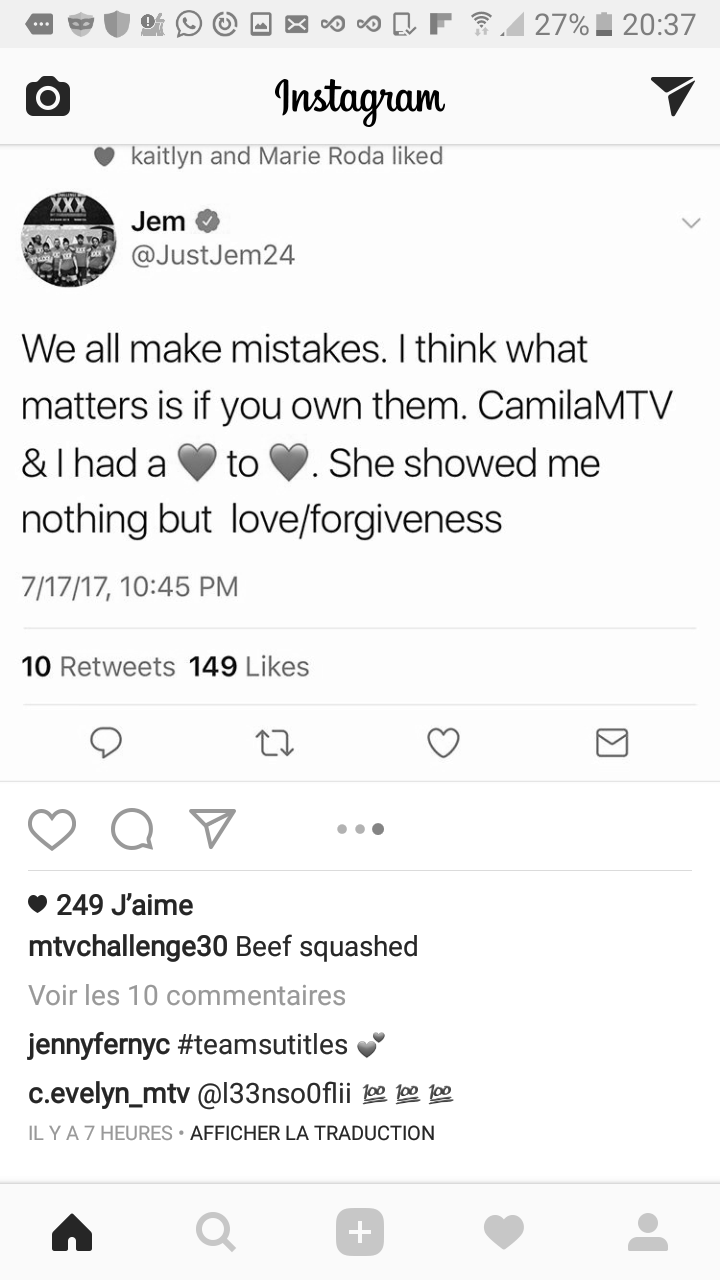The width and height of the screenshot is (720, 1280).
Task: Open the tweet screenshot image
Action: coord(360,463)
